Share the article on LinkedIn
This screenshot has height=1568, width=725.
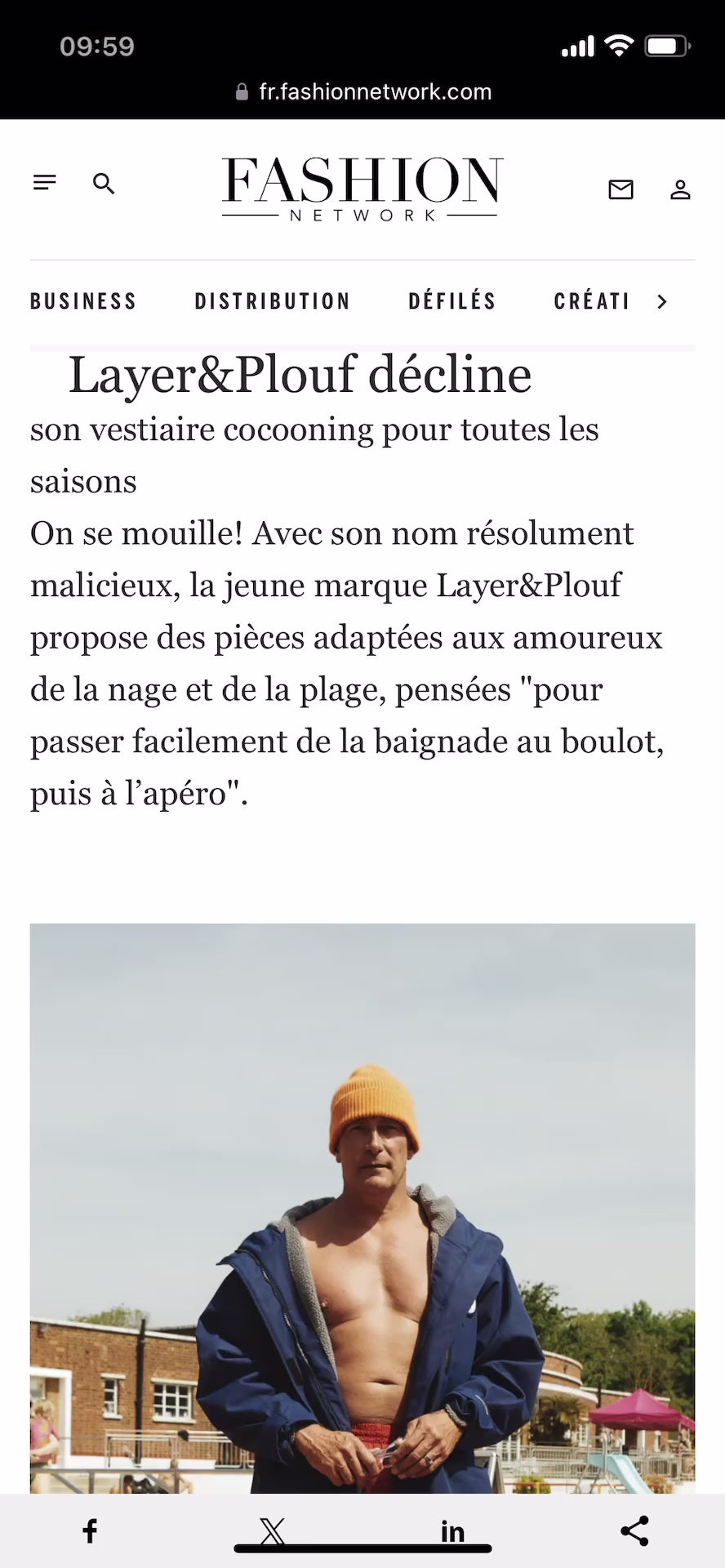click(x=453, y=1531)
